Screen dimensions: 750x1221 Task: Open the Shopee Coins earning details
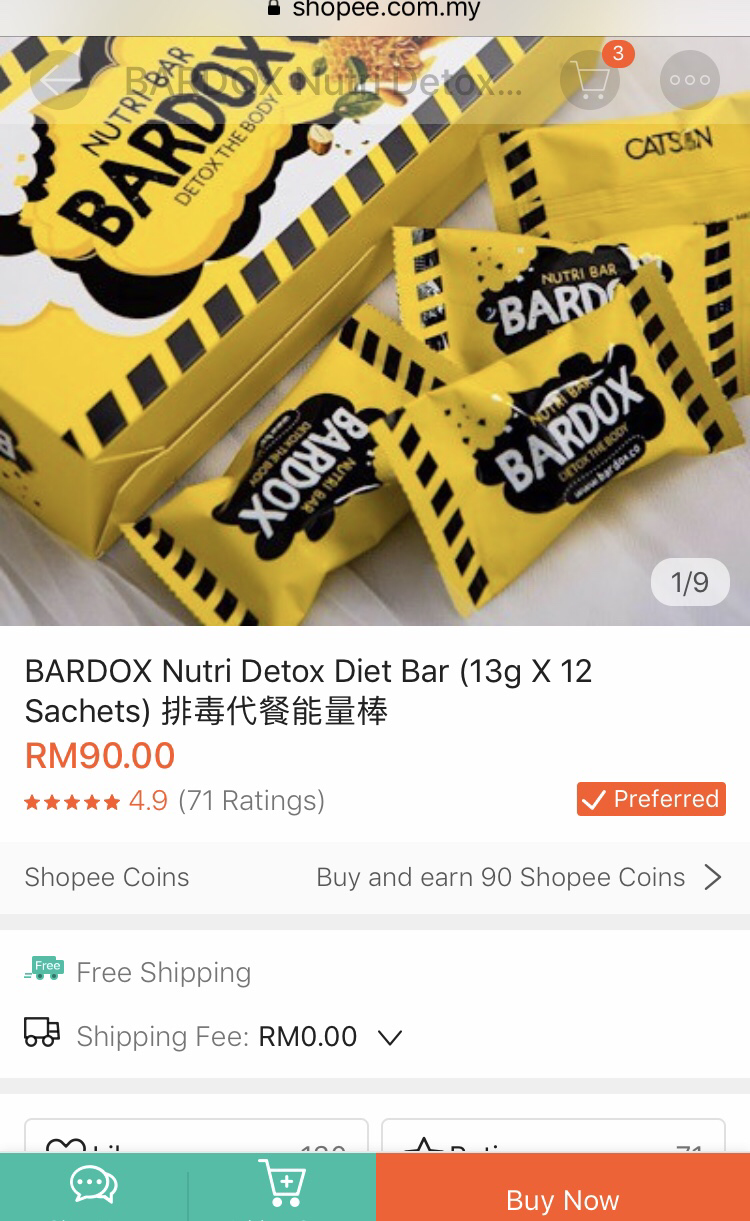[375, 877]
